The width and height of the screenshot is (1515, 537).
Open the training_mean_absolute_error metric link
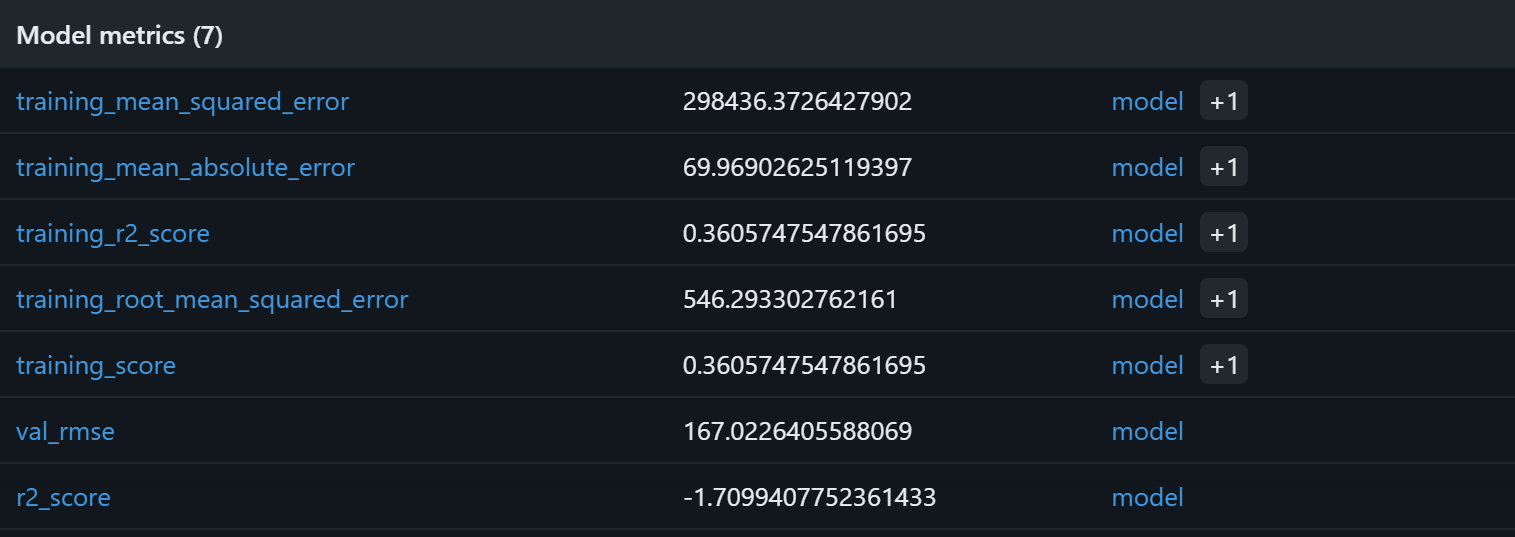click(185, 167)
